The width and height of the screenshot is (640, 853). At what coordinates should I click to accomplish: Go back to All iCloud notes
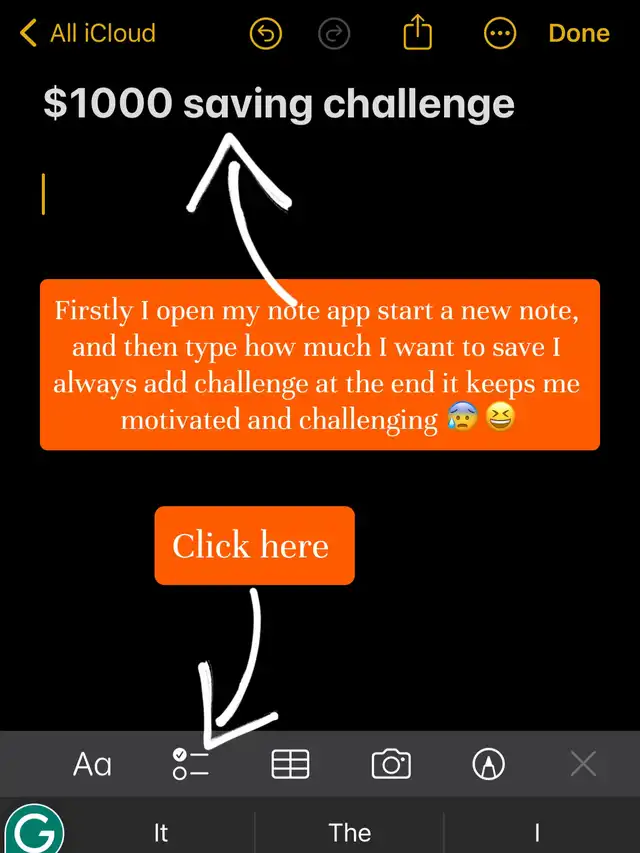(x=88, y=33)
